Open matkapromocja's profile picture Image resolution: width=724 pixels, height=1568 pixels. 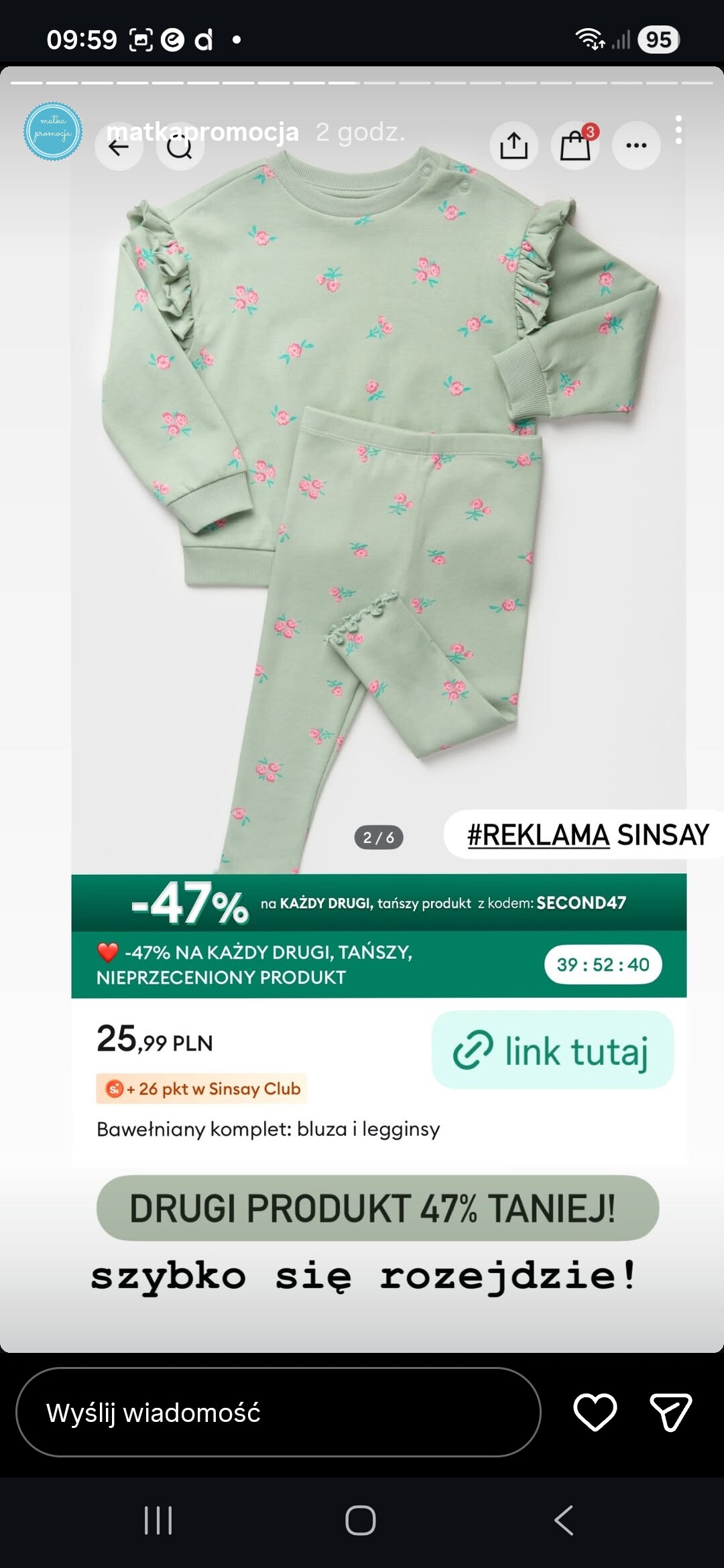pos(53,131)
